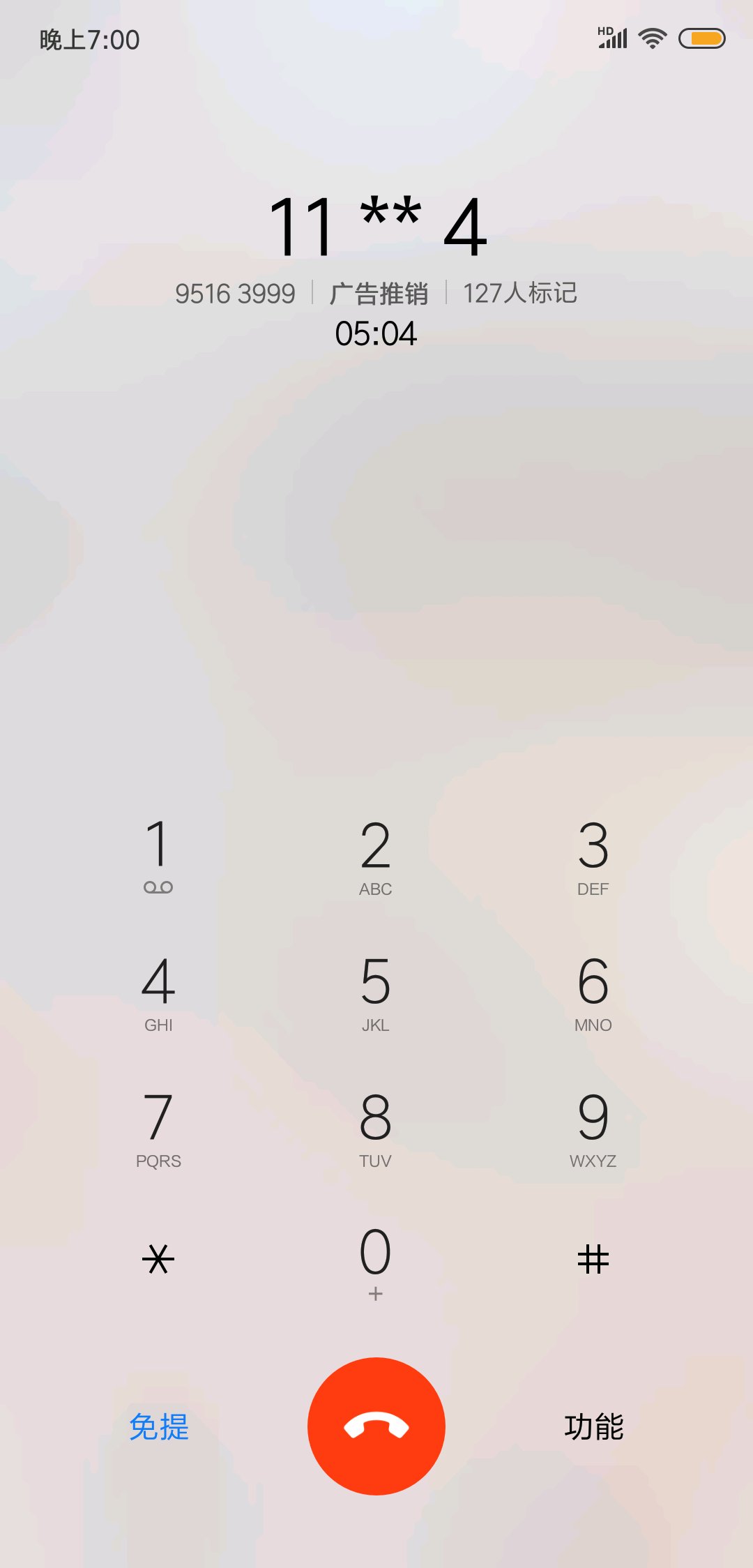Dial the 4 GHI key
Viewport: 753px width, 1568px height.
pyautogui.click(x=158, y=992)
